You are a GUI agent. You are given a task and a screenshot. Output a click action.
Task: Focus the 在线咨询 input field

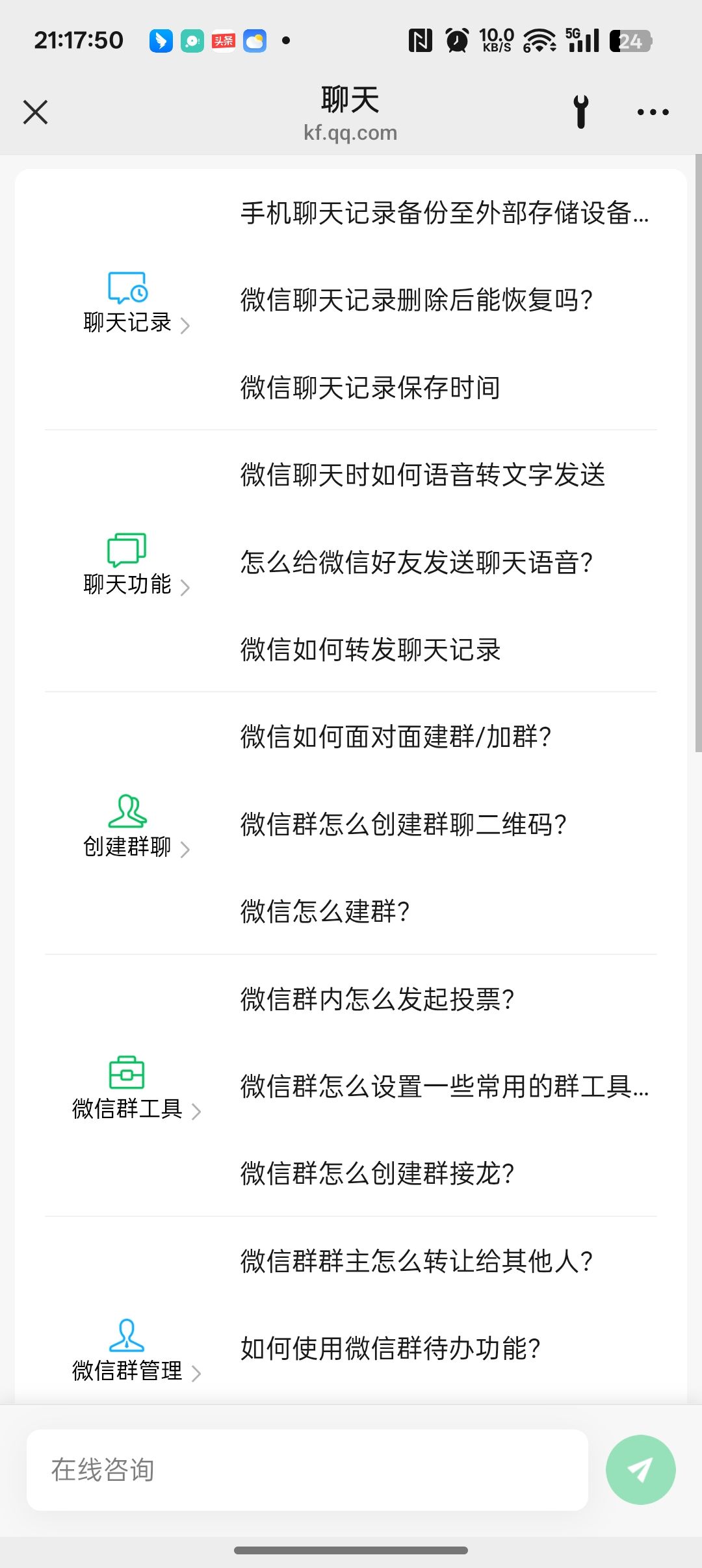click(307, 1470)
